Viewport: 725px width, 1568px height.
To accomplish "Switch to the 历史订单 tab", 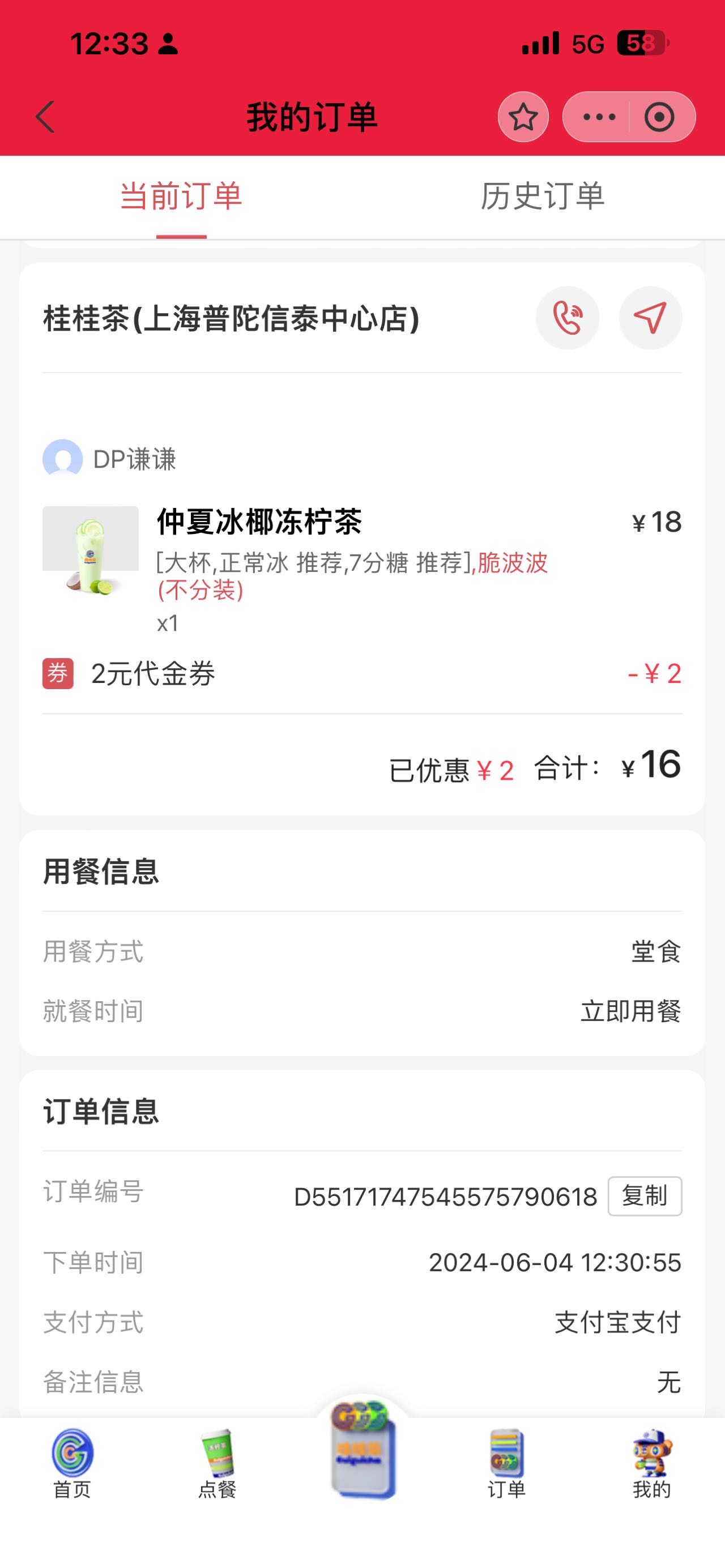I will tap(543, 196).
